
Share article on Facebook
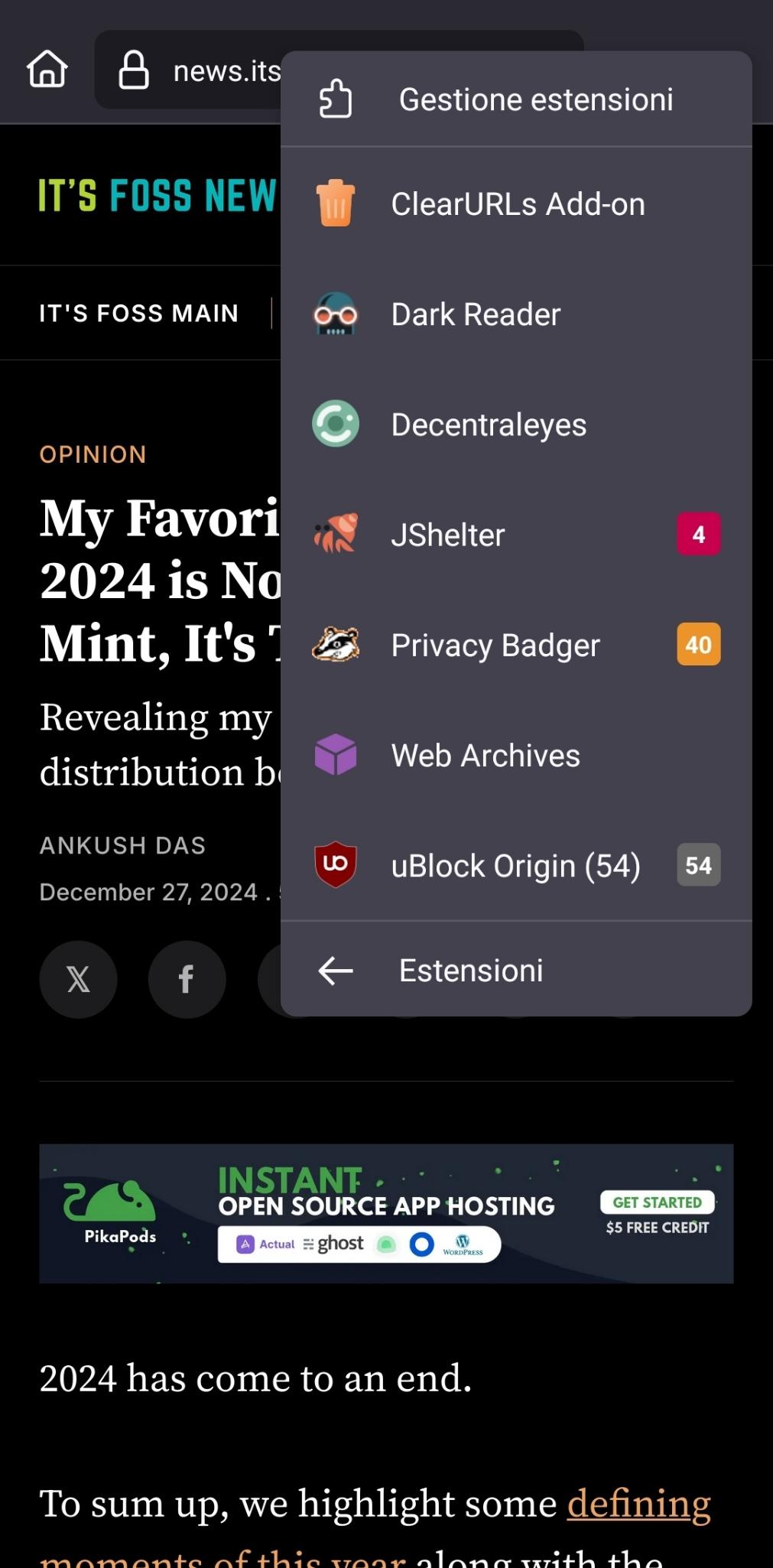[x=187, y=979]
